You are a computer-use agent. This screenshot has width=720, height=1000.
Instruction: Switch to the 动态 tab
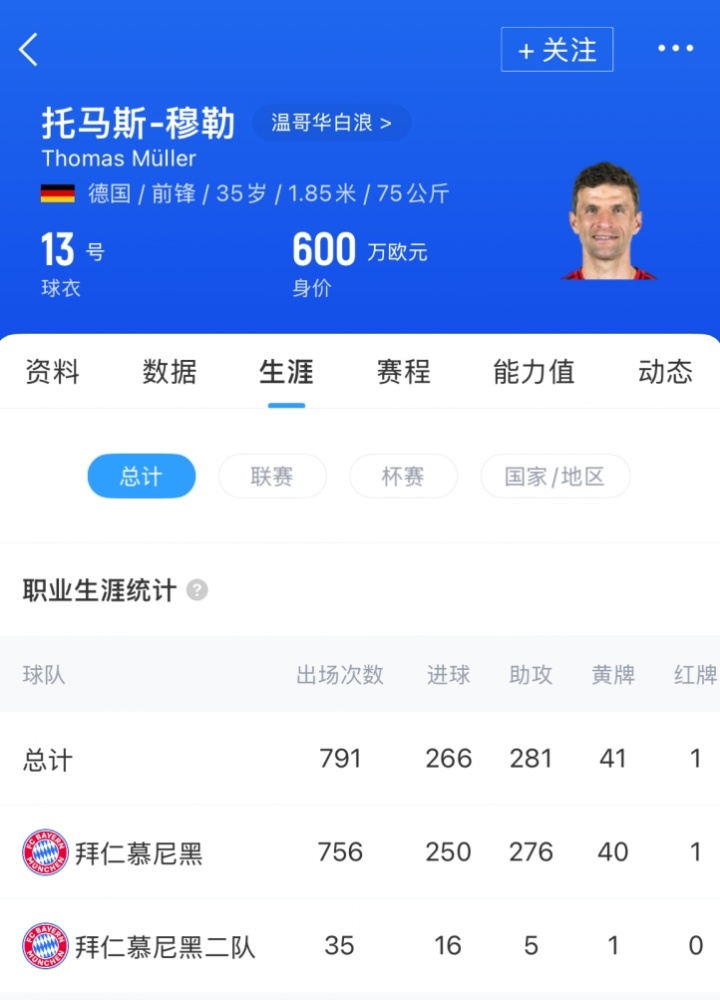click(665, 372)
